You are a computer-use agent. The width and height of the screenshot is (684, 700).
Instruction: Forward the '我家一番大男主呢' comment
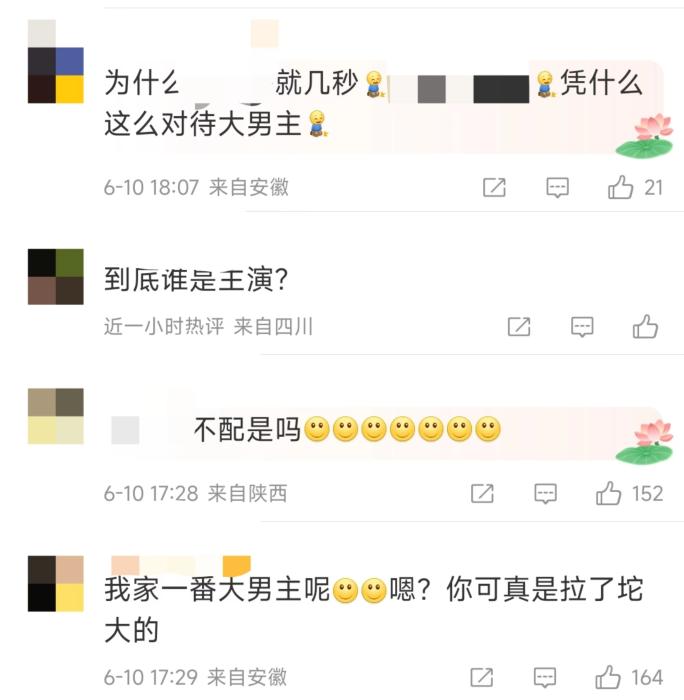pyautogui.click(x=482, y=676)
